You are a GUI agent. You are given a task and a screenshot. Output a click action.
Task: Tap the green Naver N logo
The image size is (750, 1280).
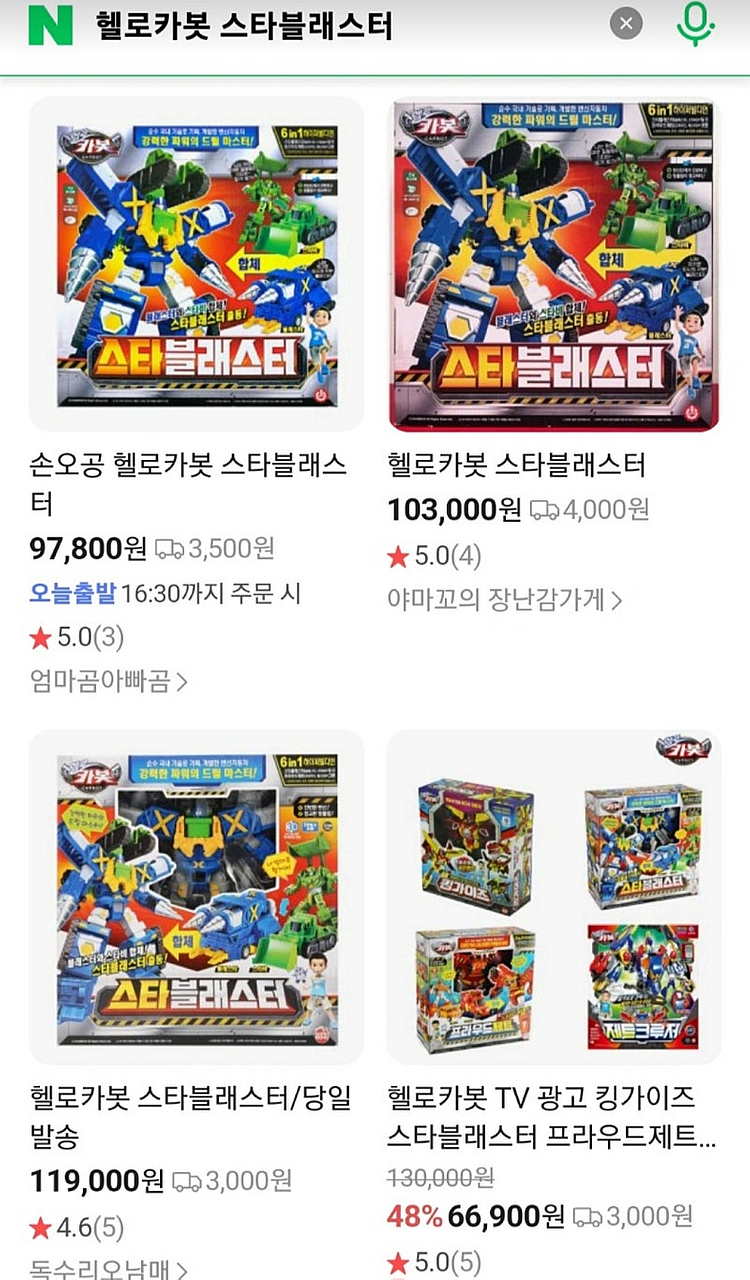(x=50, y=24)
